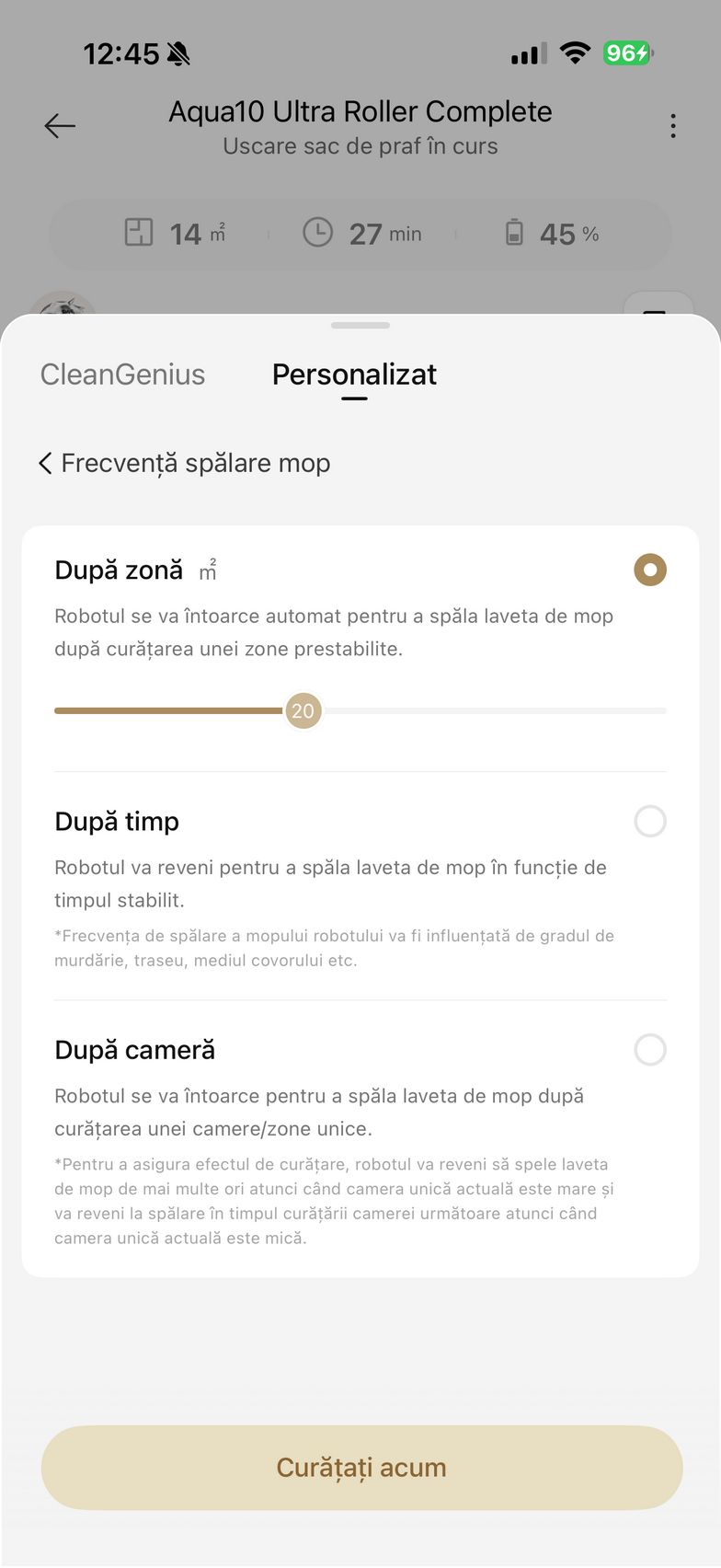Switch to the CleanGenius tab

pos(122,375)
